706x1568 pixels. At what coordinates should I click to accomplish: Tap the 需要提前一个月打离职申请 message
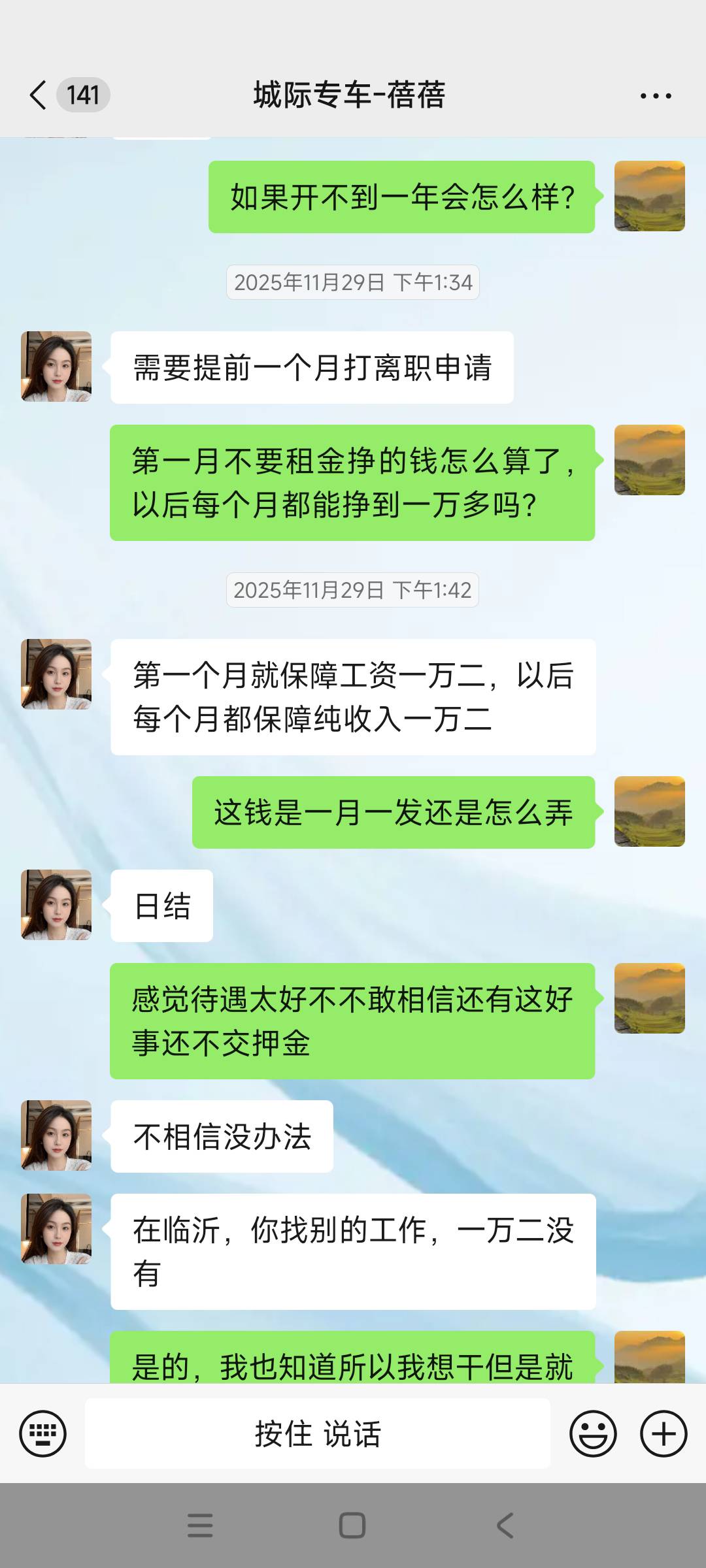(x=312, y=367)
